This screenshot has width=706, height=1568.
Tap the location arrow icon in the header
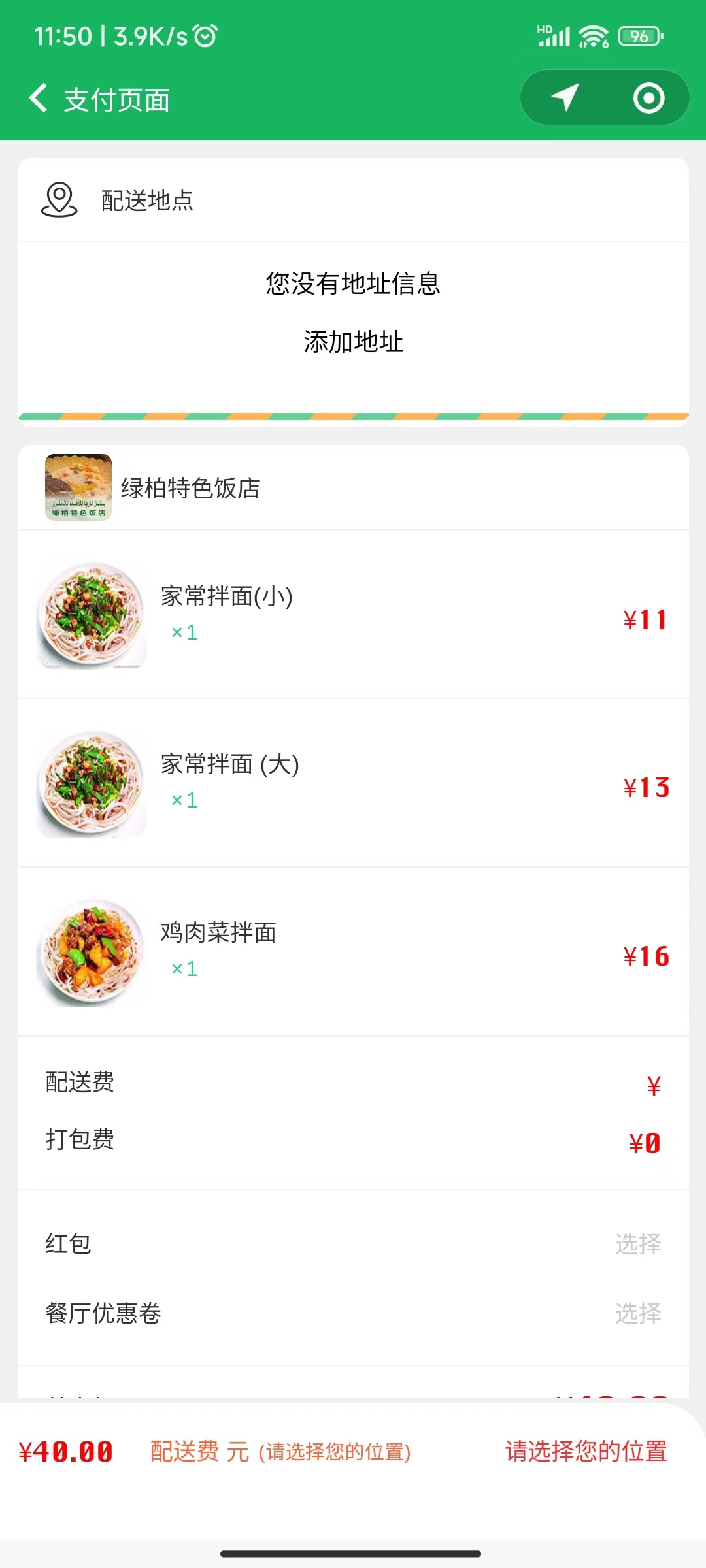[565, 98]
